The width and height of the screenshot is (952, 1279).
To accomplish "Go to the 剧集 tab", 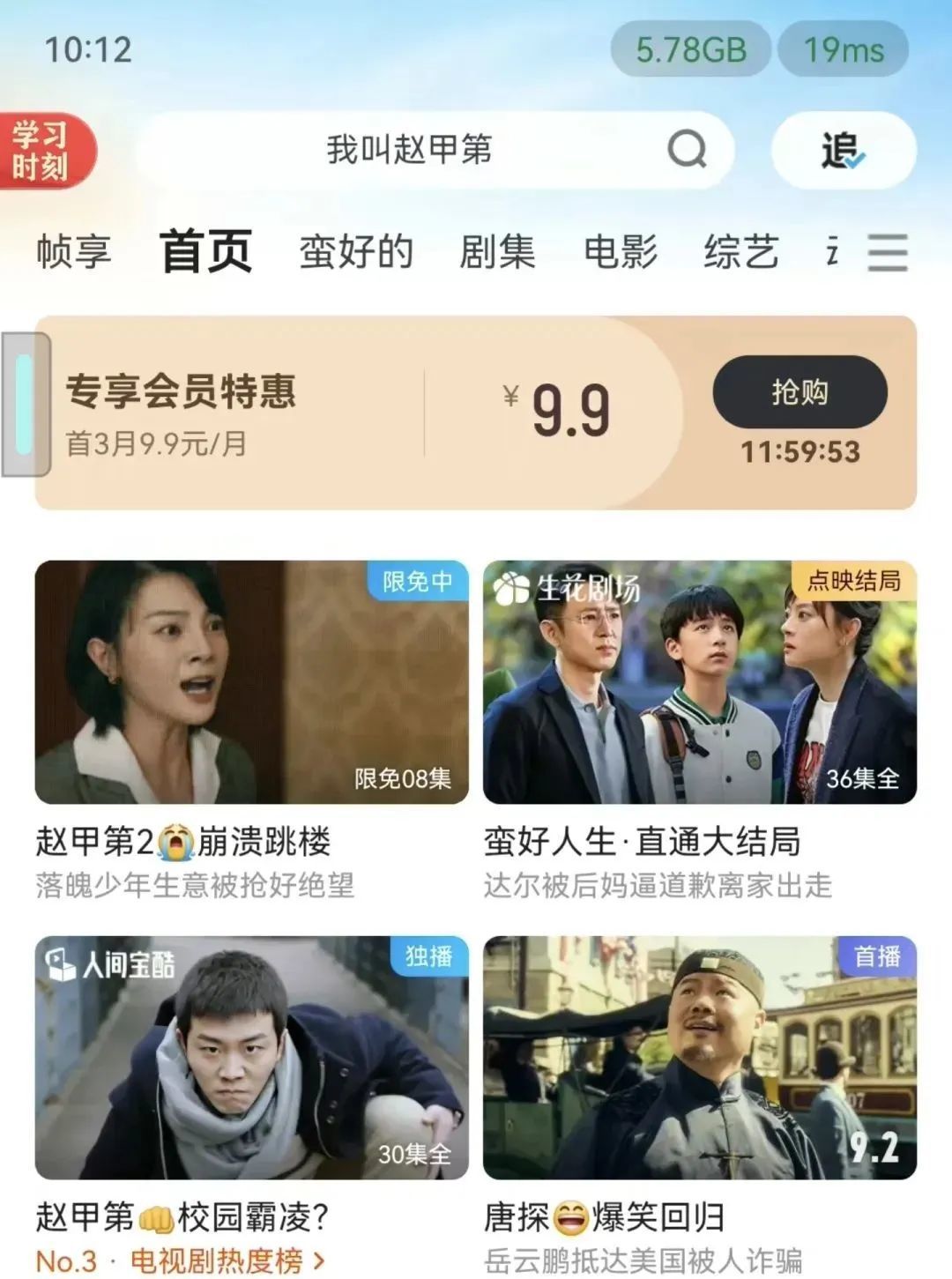I will [497, 252].
